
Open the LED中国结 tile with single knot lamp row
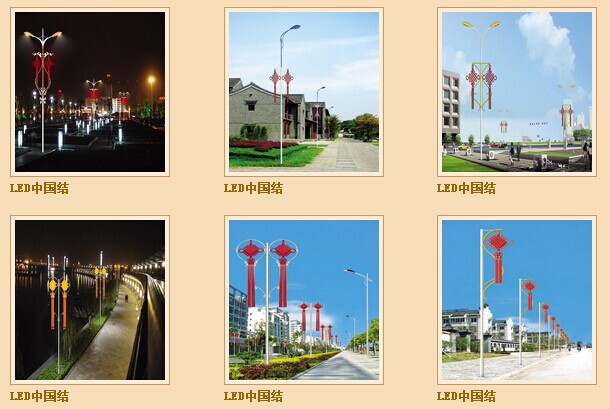pyautogui.click(x=517, y=299)
